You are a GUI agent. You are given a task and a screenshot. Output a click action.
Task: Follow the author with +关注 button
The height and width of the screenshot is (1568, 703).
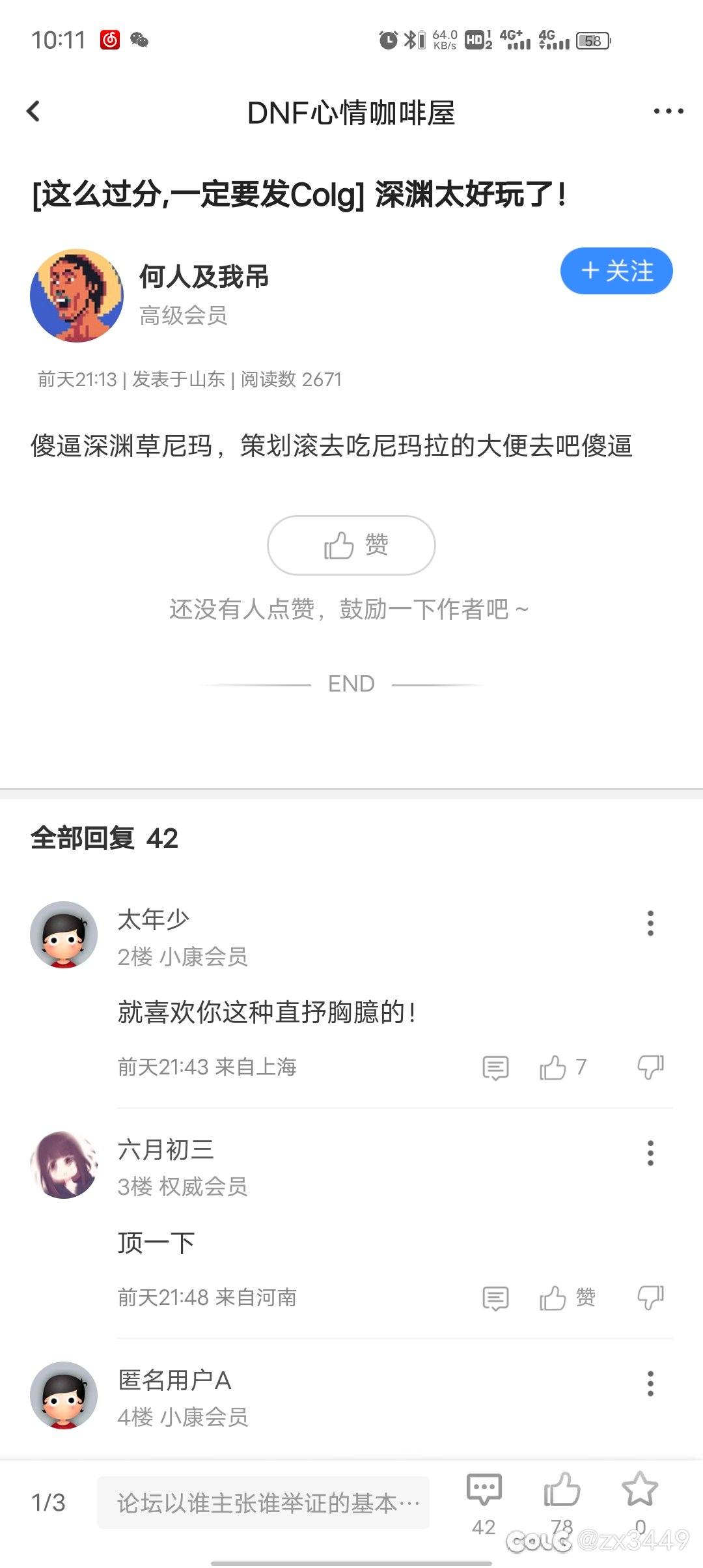[616, 271]
